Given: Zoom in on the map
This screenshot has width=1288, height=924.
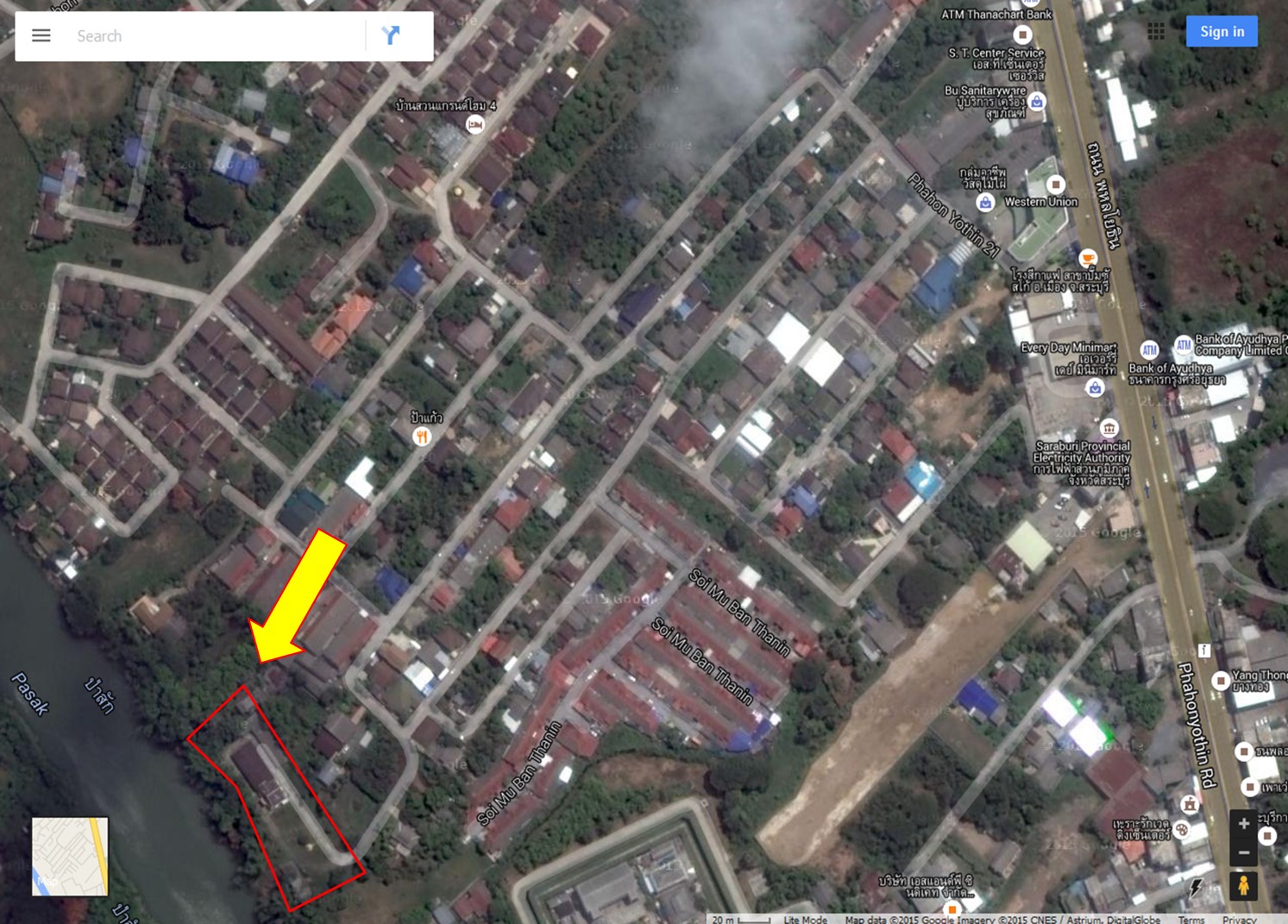Looking at the screenshot, I should [x=1243, y=824].
